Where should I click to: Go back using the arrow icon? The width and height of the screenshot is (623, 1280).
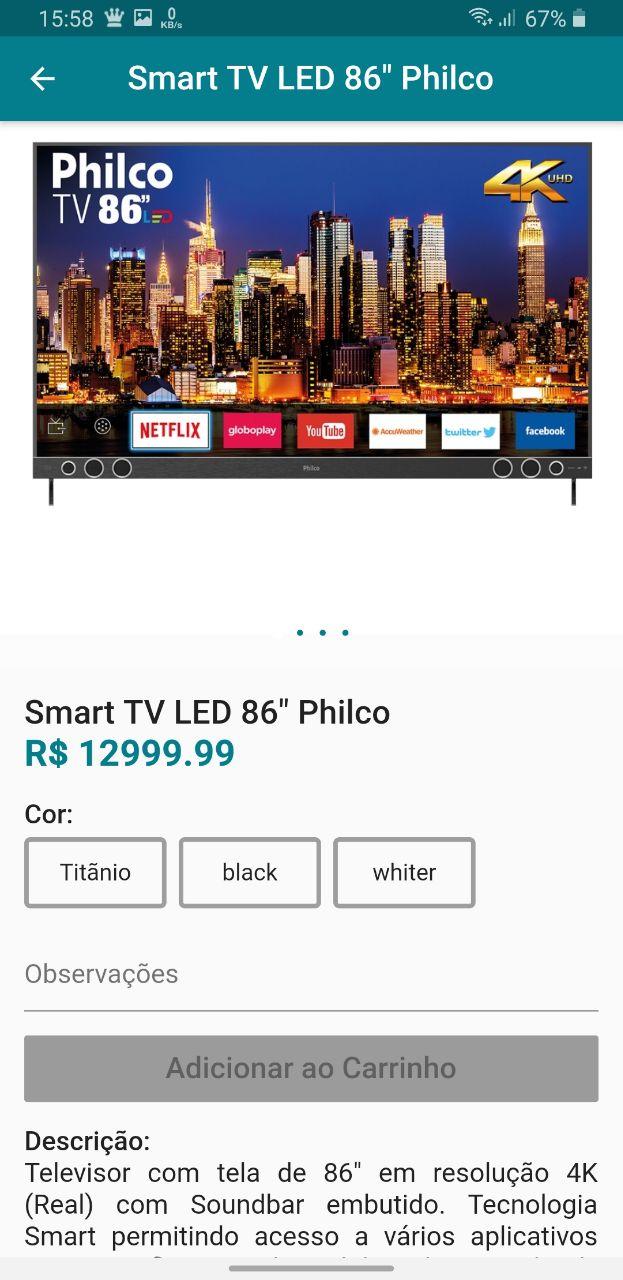pyautogui.click(x=42, y=79)
